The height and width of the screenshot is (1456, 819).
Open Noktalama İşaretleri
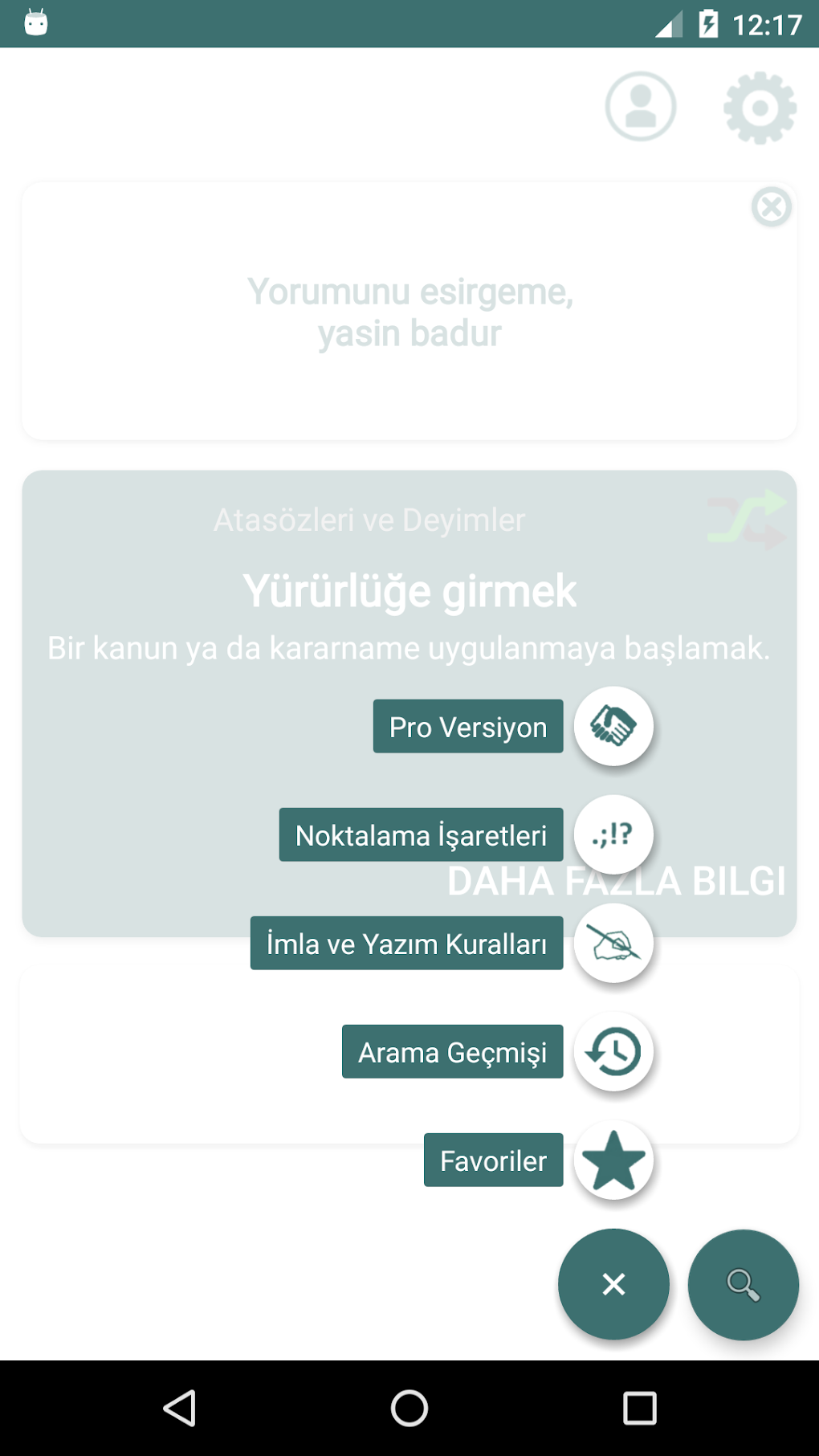[x=421, y=835]
